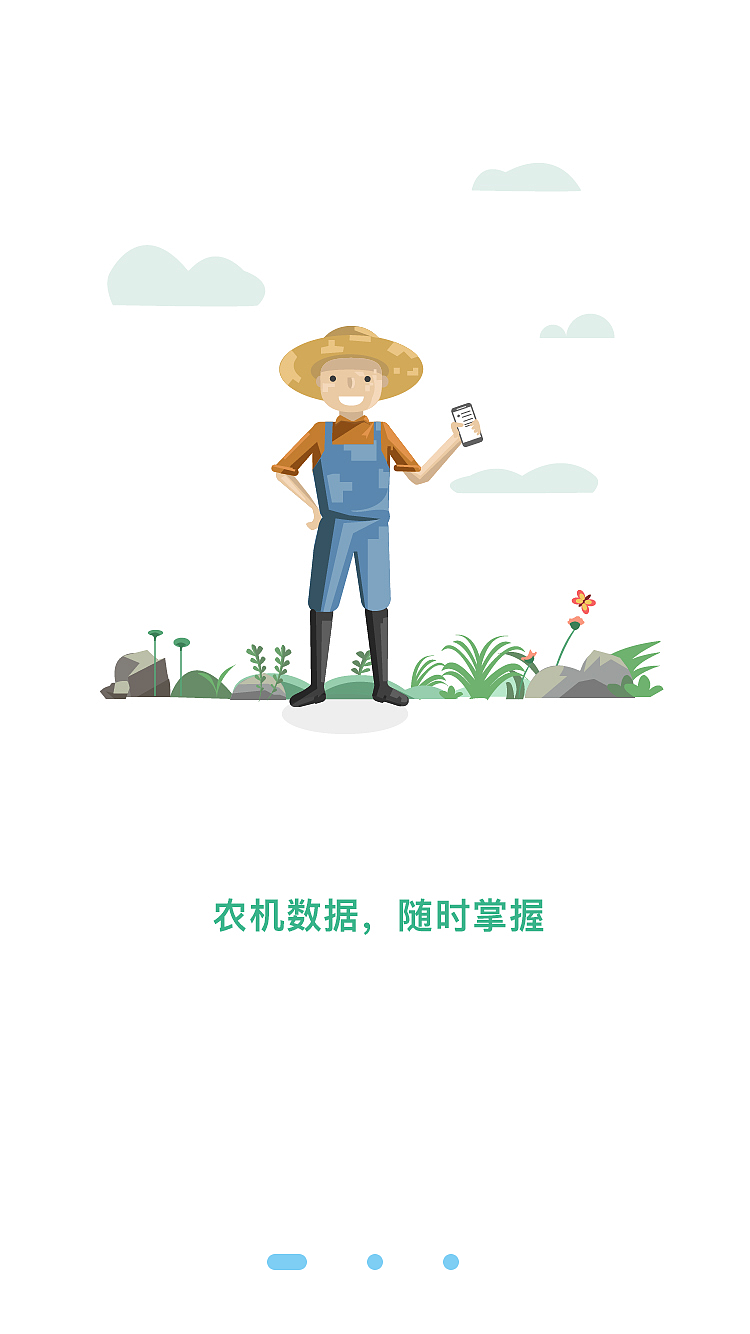Screen dimensions: 750x1334
Task: Select the first elongated page indicator
Action: 287,1262
